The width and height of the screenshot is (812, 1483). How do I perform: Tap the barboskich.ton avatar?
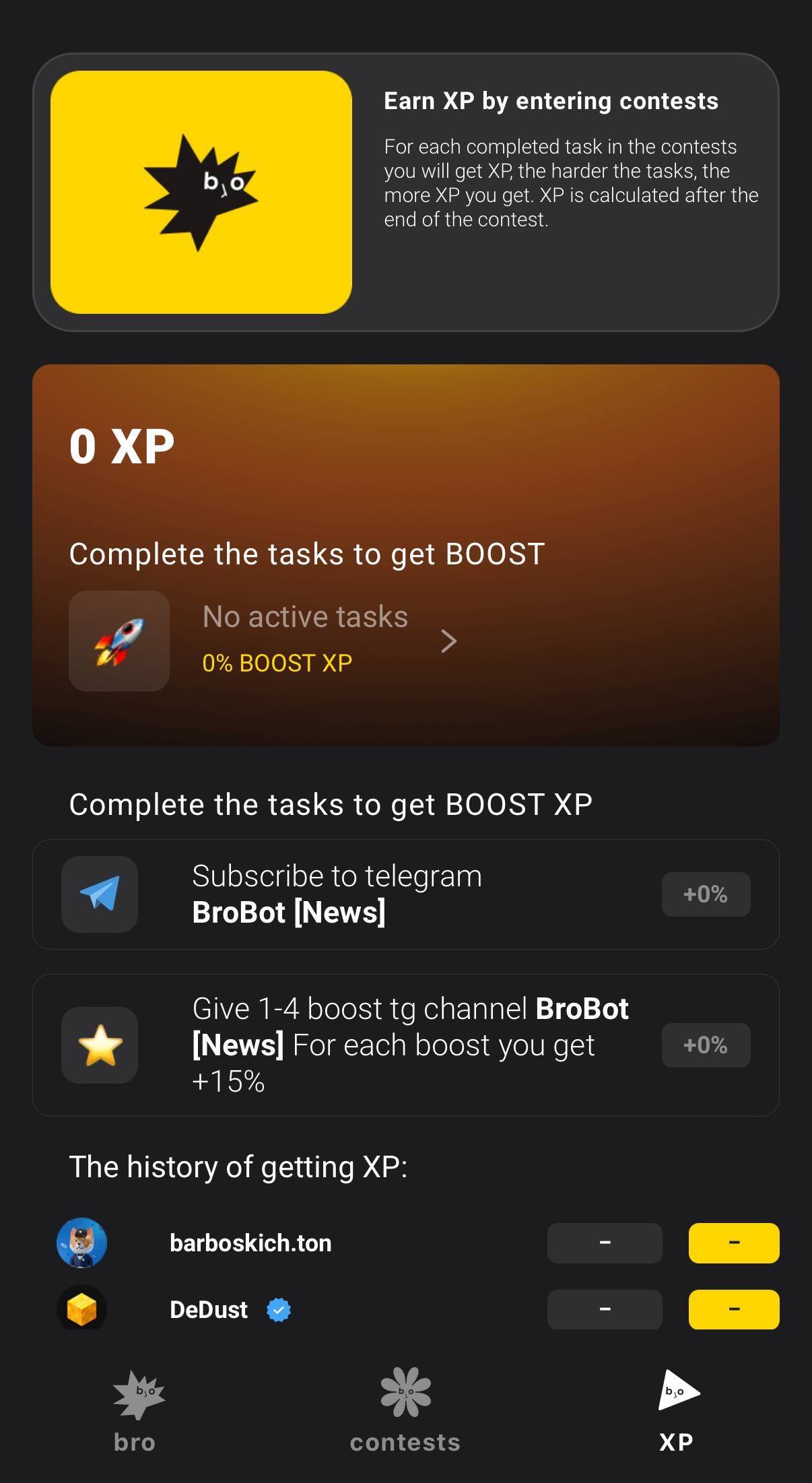click(x=81, y=1243)
